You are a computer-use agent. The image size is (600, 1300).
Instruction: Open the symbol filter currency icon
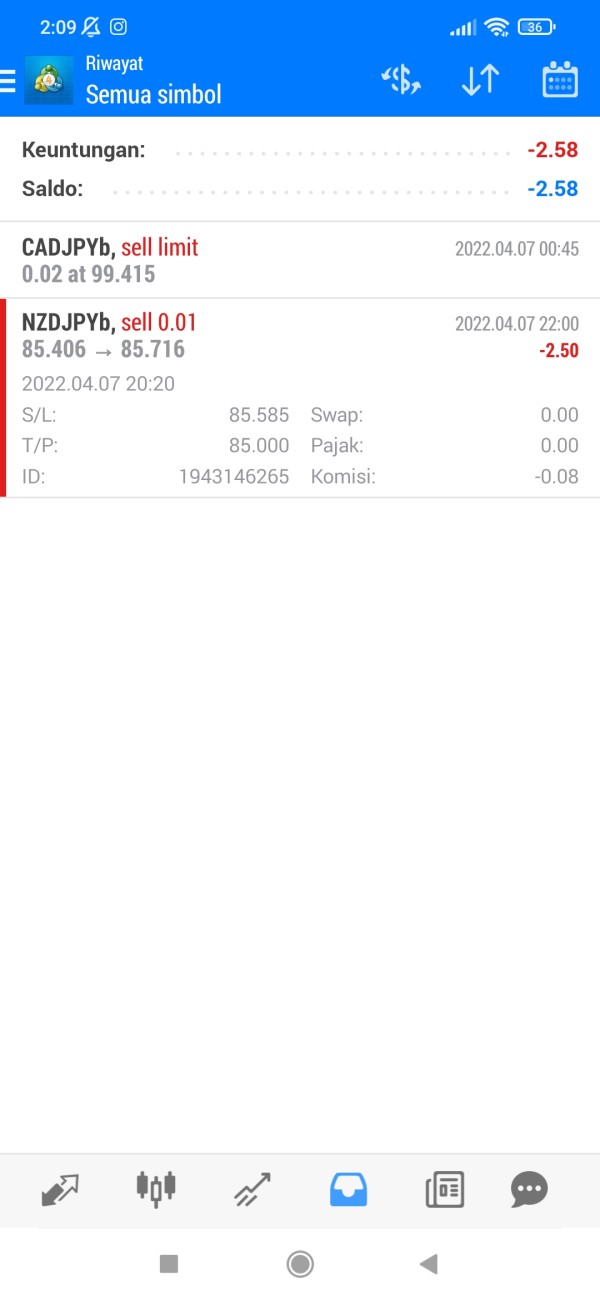click(x=401, y=80)
